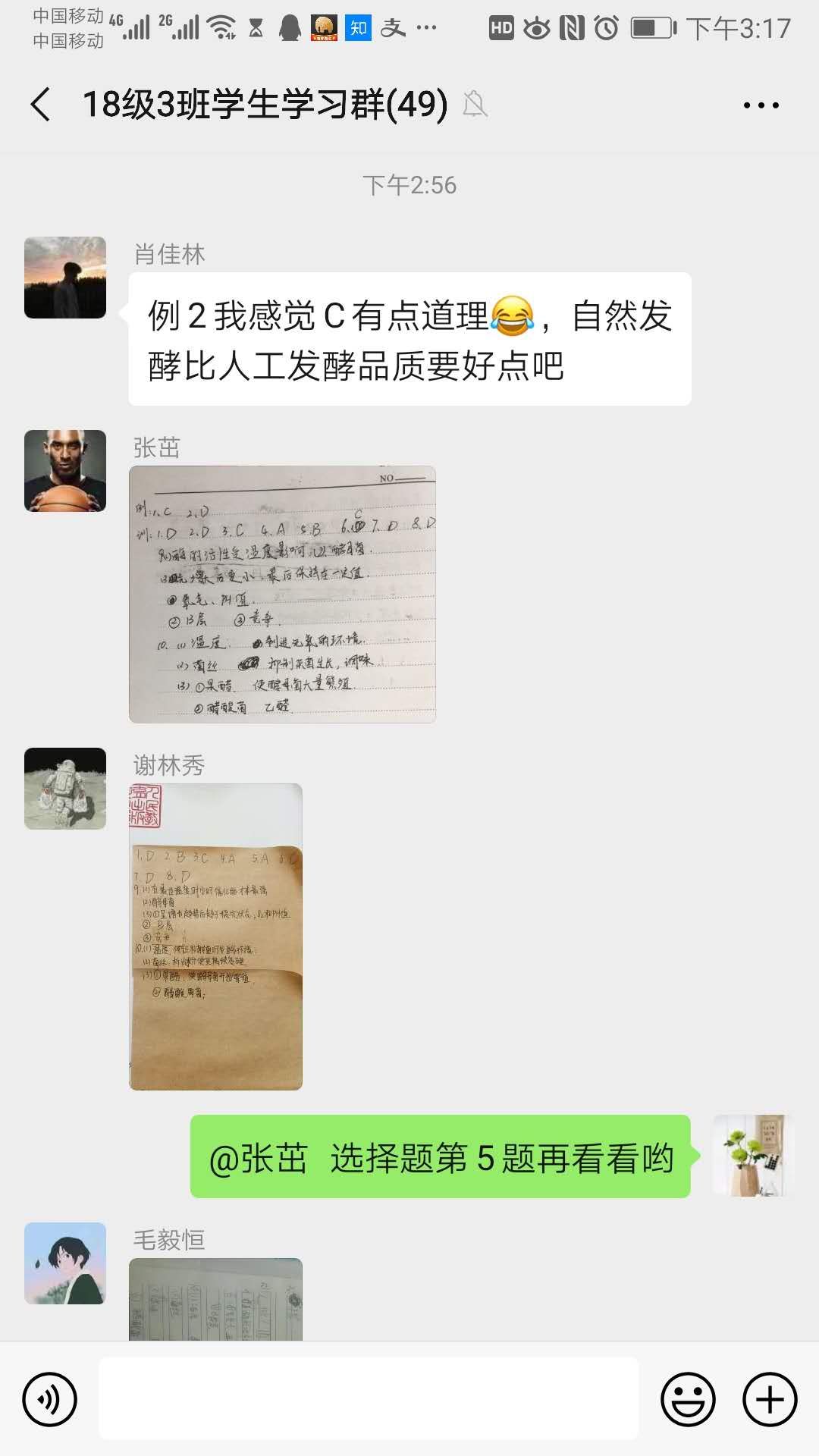Open the plus attachment menu

[770, 1399]
